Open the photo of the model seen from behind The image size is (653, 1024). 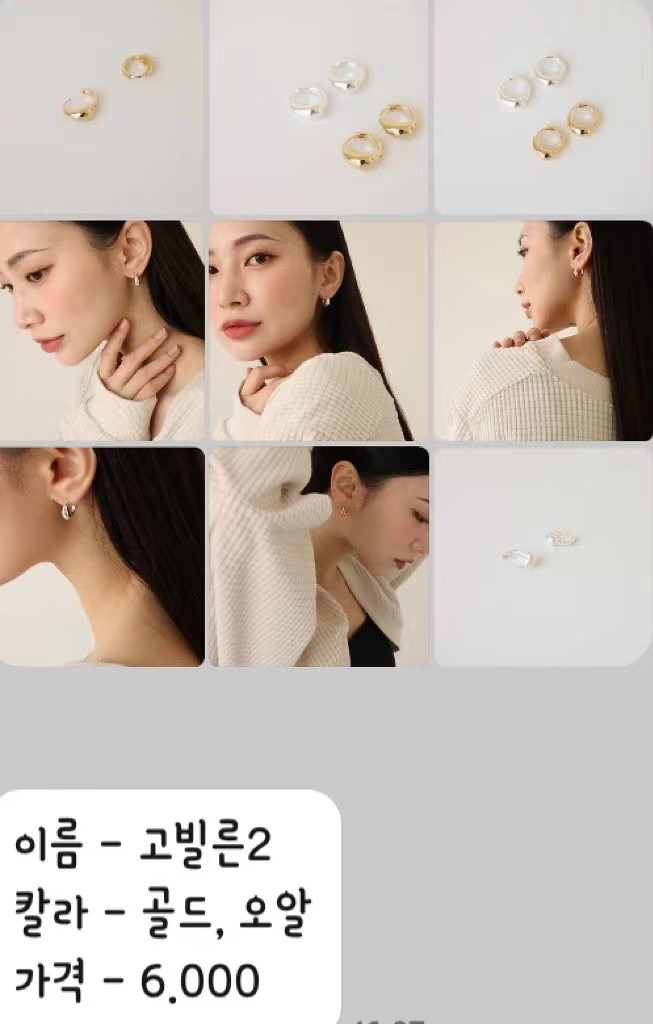point(543,330)
